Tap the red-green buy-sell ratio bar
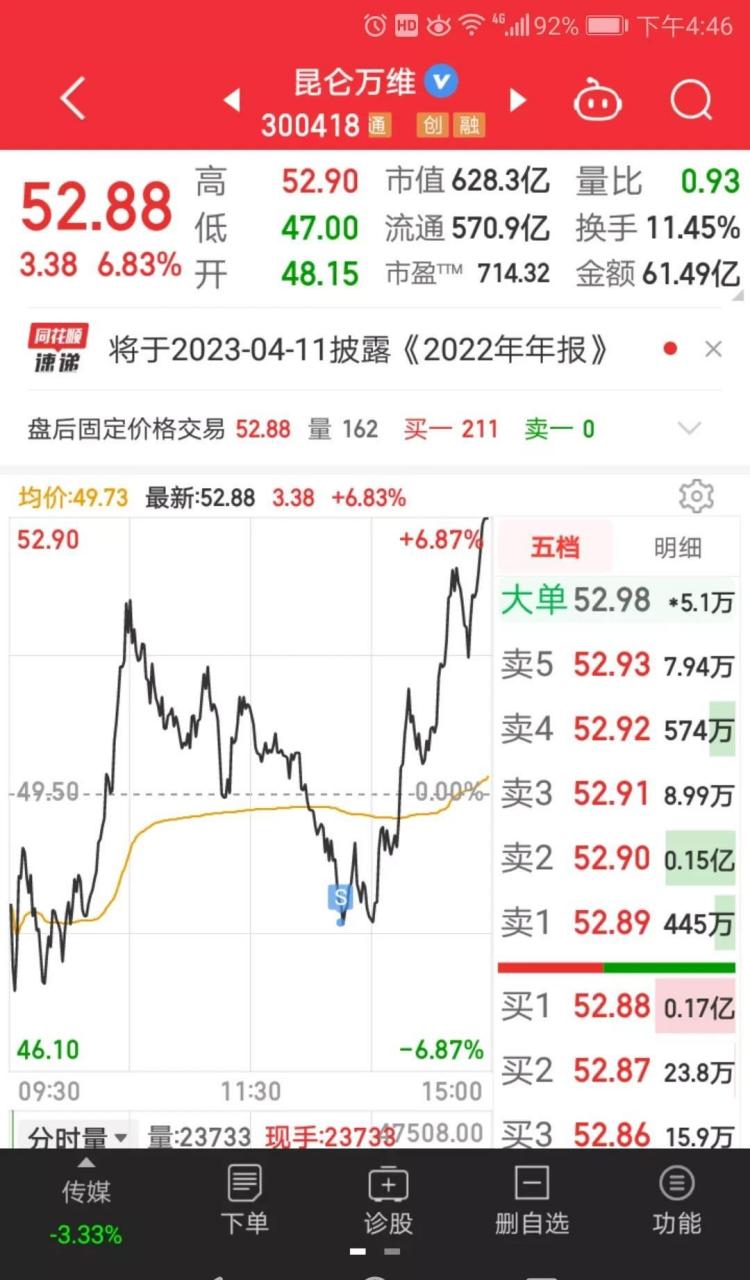 [x=617, y=965]
